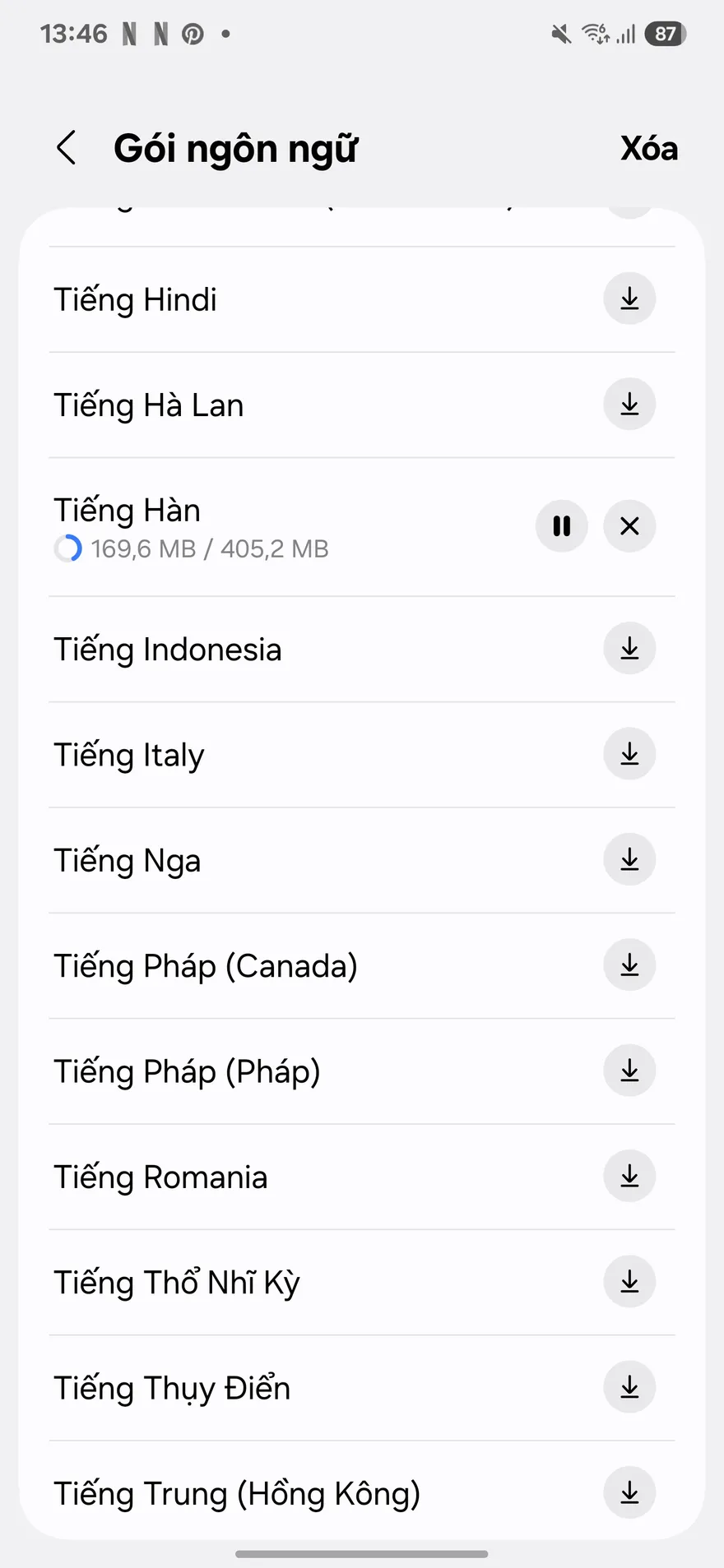
Task: Tap Xóa to delete language packs
Action: [648, 148]
